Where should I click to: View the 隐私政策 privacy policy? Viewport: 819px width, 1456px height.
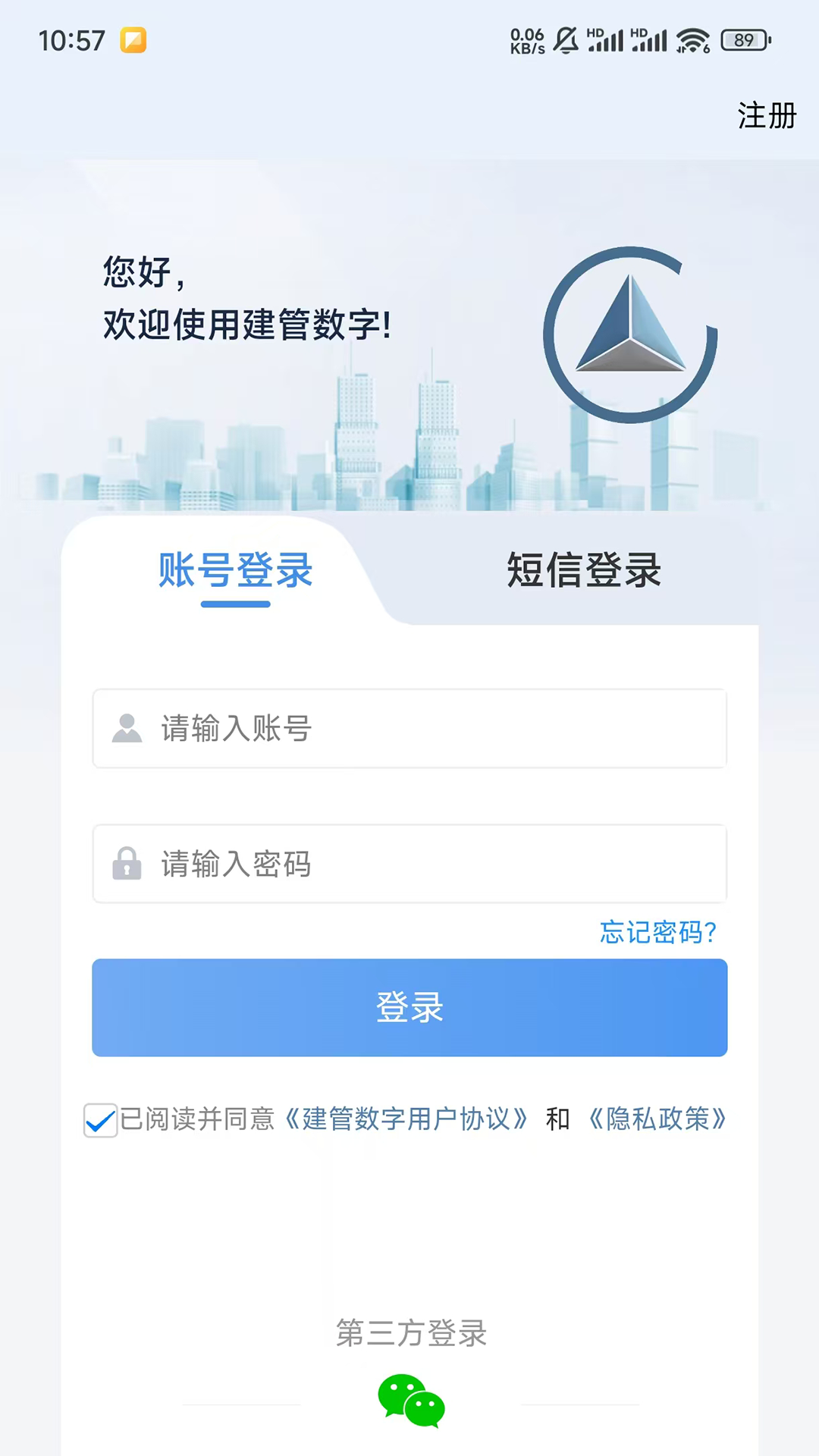(x=659, y=1121)
